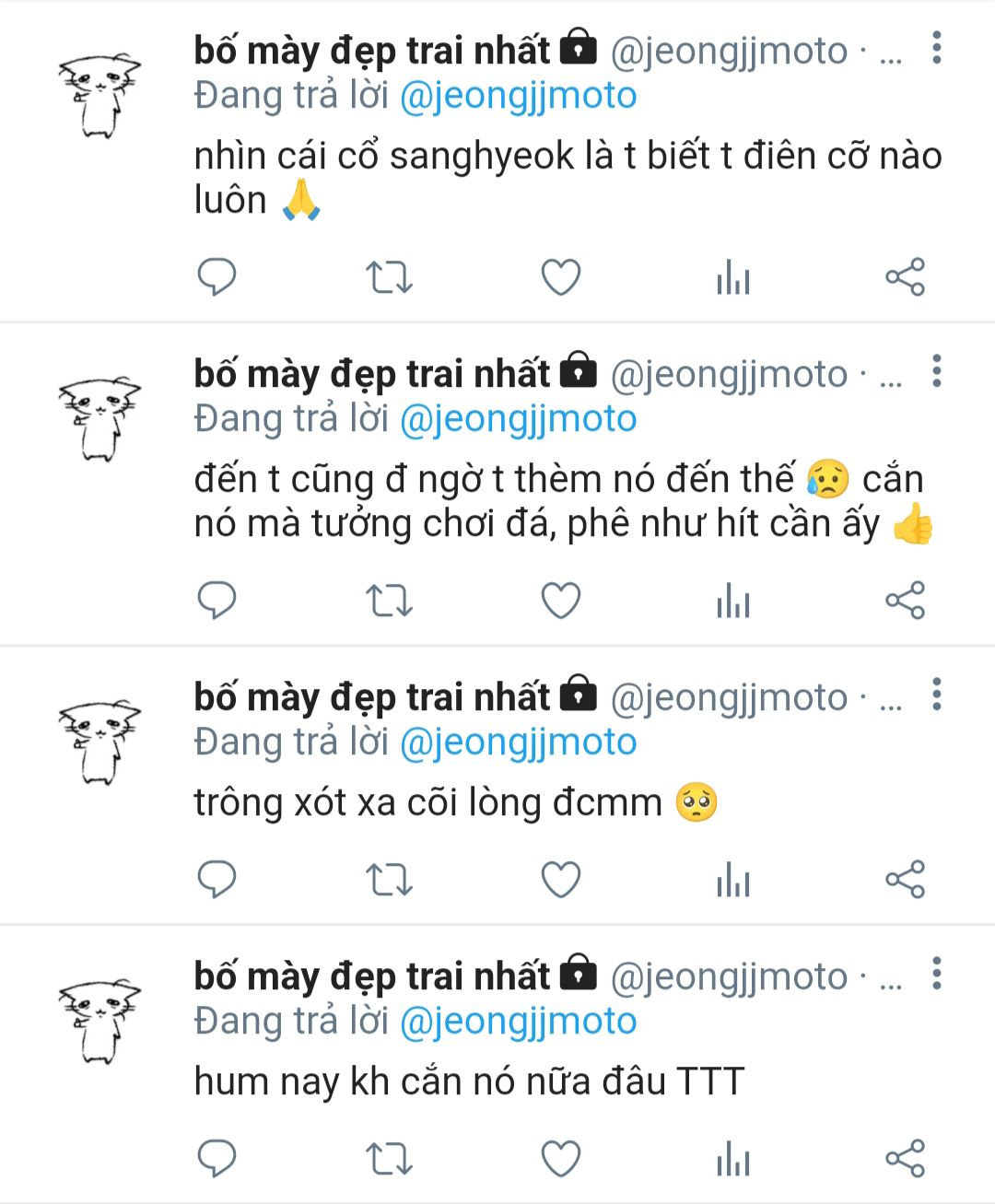The width and height of the screenshot is (995, 1204).
Task: Like the "nhìn cái cổ sanghyeok" tweet
Action: click(x=560, y=276)
